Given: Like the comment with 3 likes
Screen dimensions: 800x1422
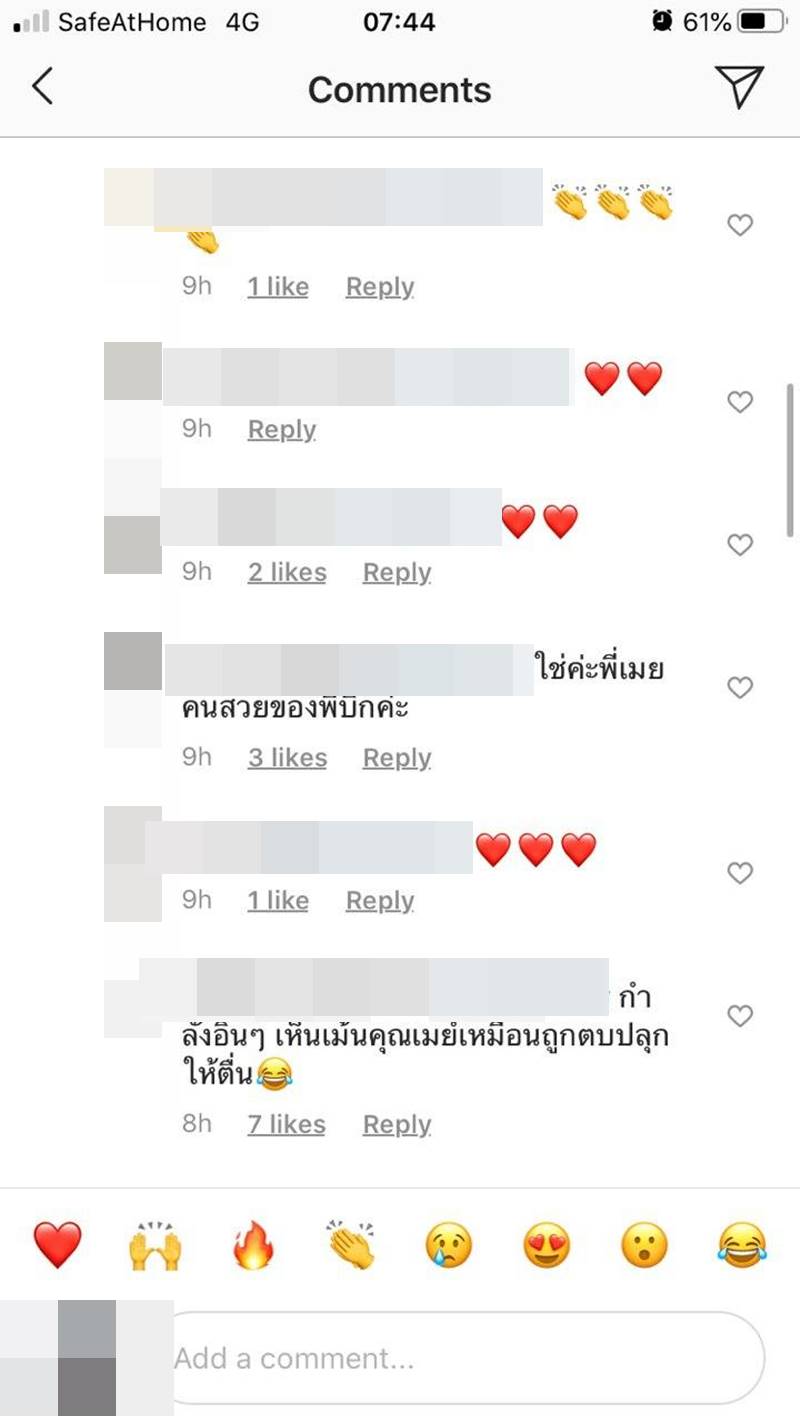Looking at the screenshot, I should pos(739,688).
